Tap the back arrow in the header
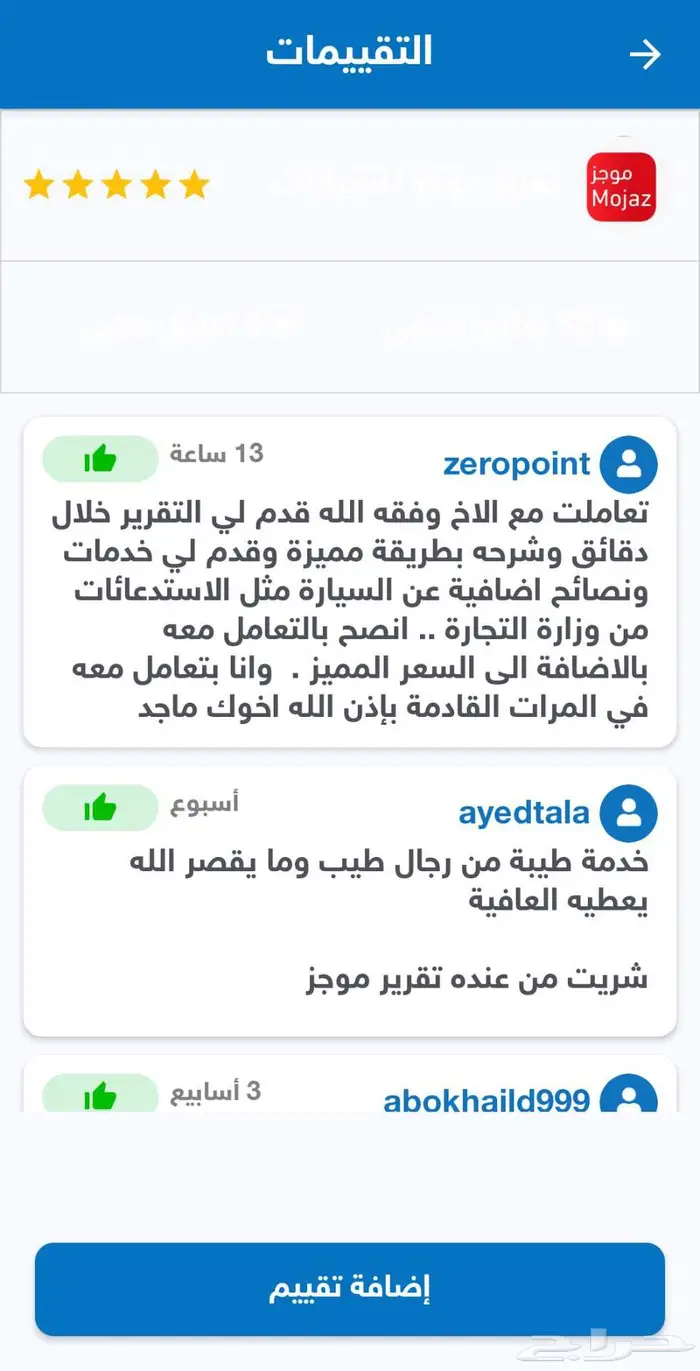This screenshot has height=1371, width=700. 646,54
